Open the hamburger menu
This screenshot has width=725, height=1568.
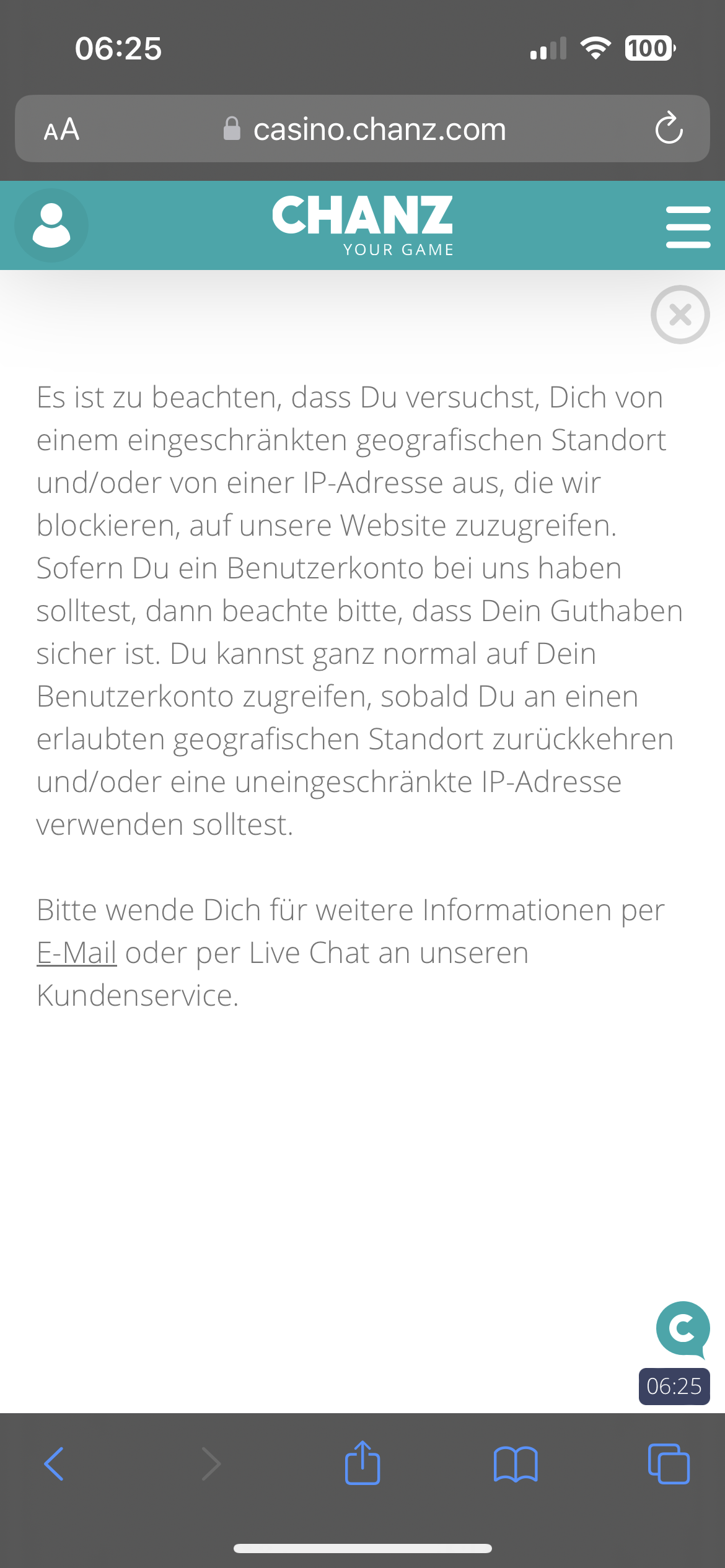coord(688,227)
